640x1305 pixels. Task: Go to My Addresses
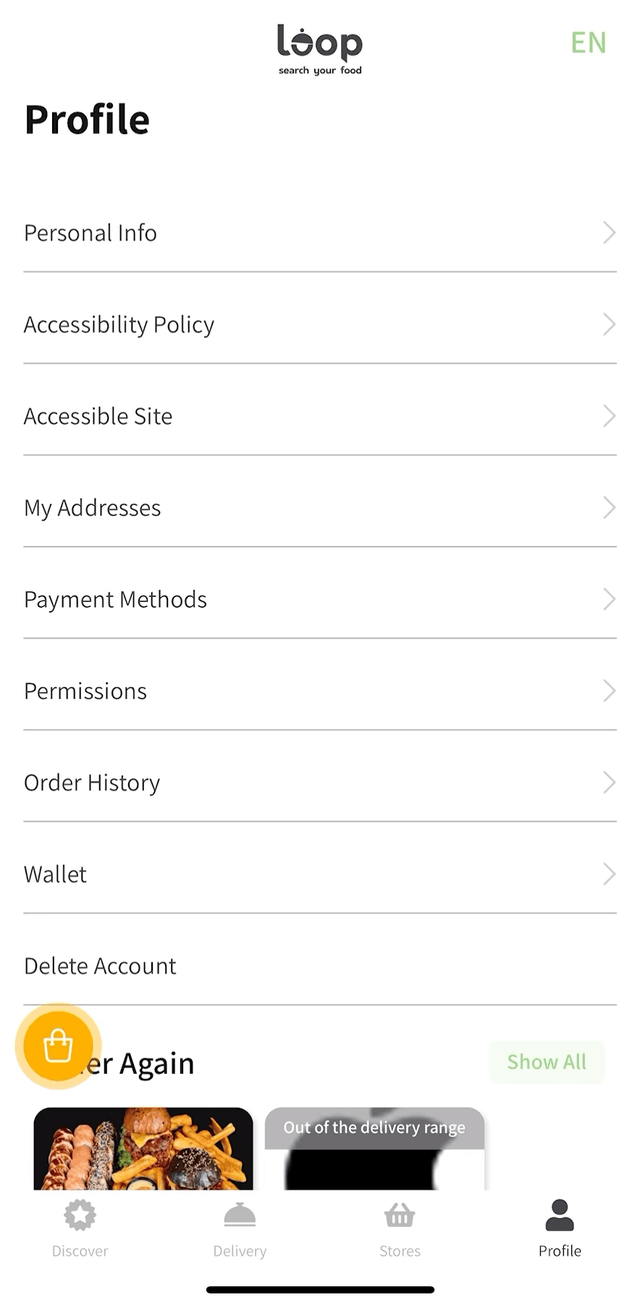[320, 508]
